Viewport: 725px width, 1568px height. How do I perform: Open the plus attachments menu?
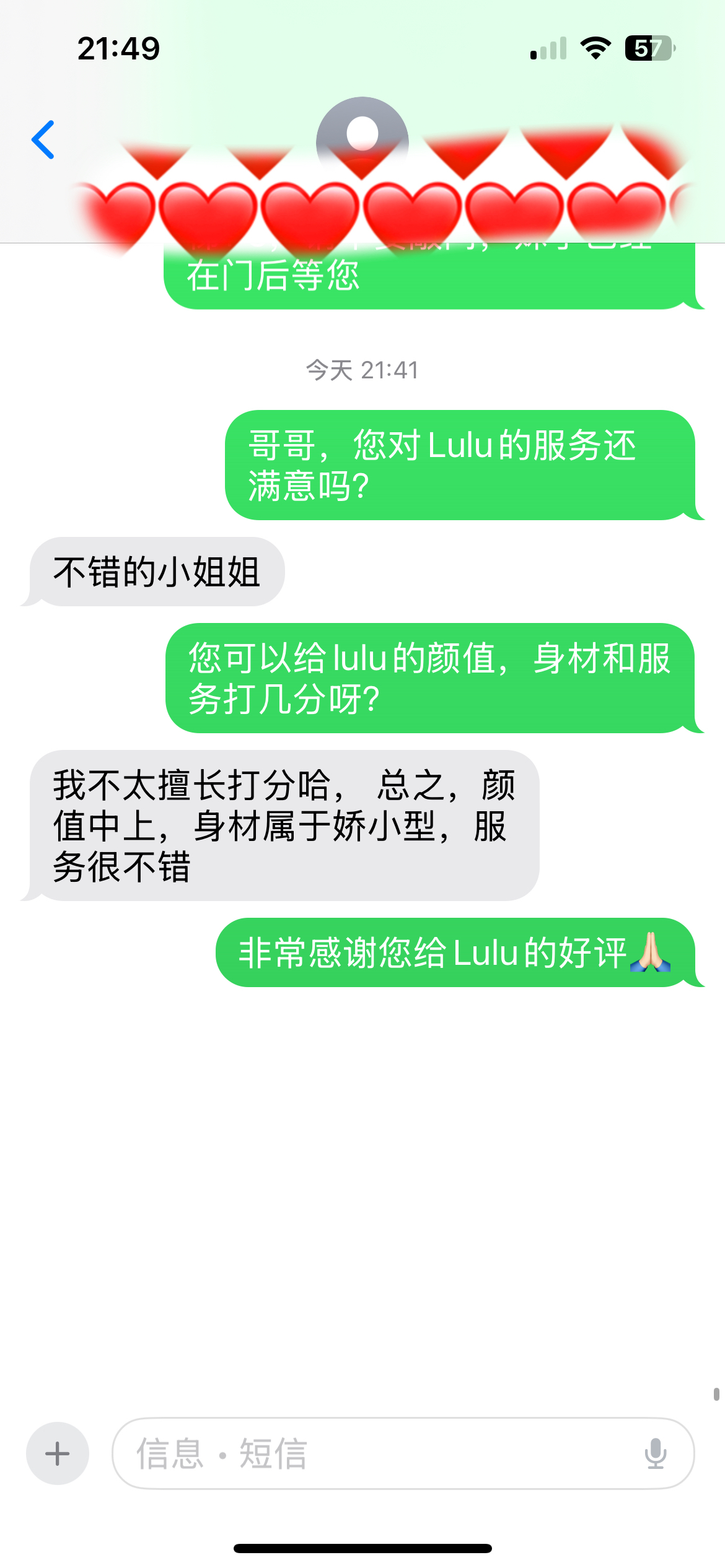(58, 1453)
